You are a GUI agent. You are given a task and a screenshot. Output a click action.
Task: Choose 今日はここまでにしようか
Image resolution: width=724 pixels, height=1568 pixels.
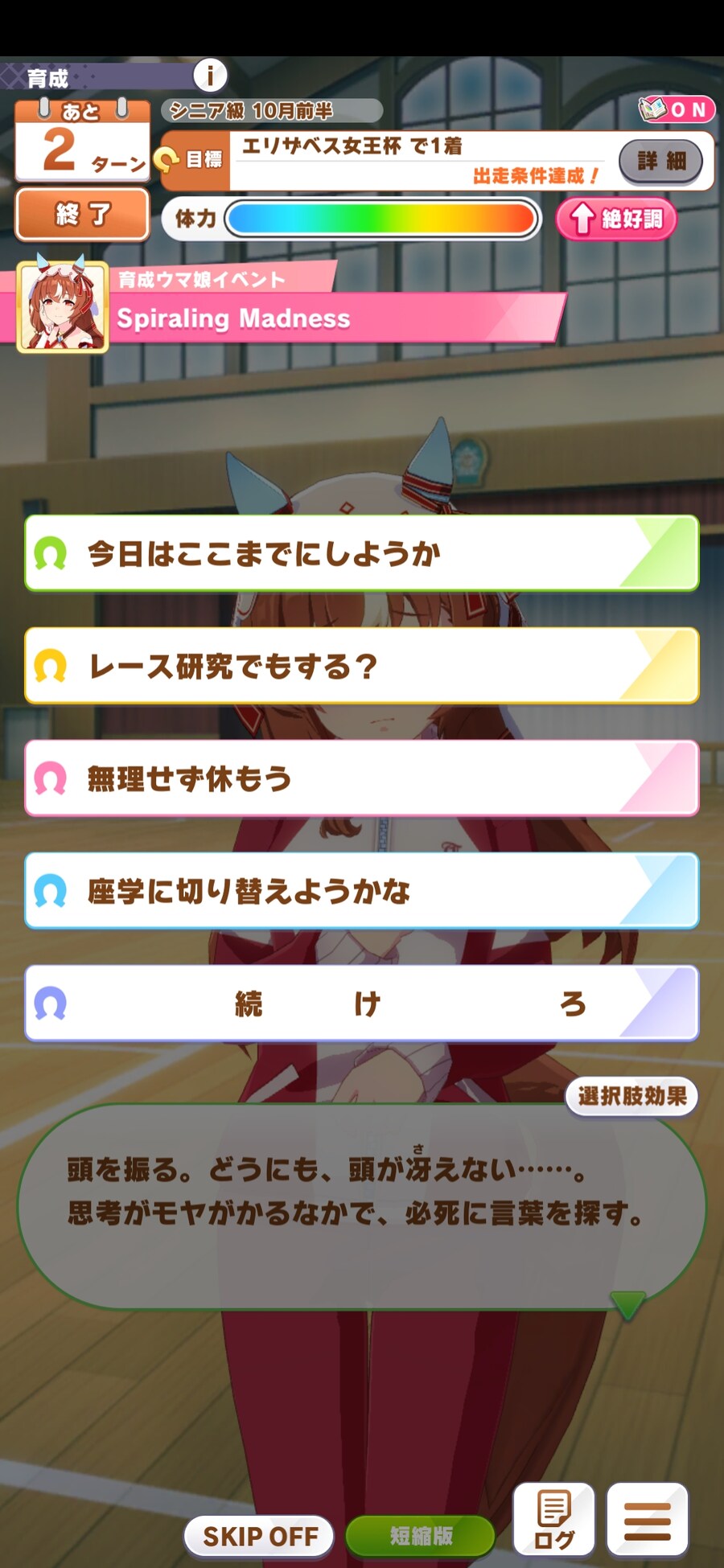(362, 553)
